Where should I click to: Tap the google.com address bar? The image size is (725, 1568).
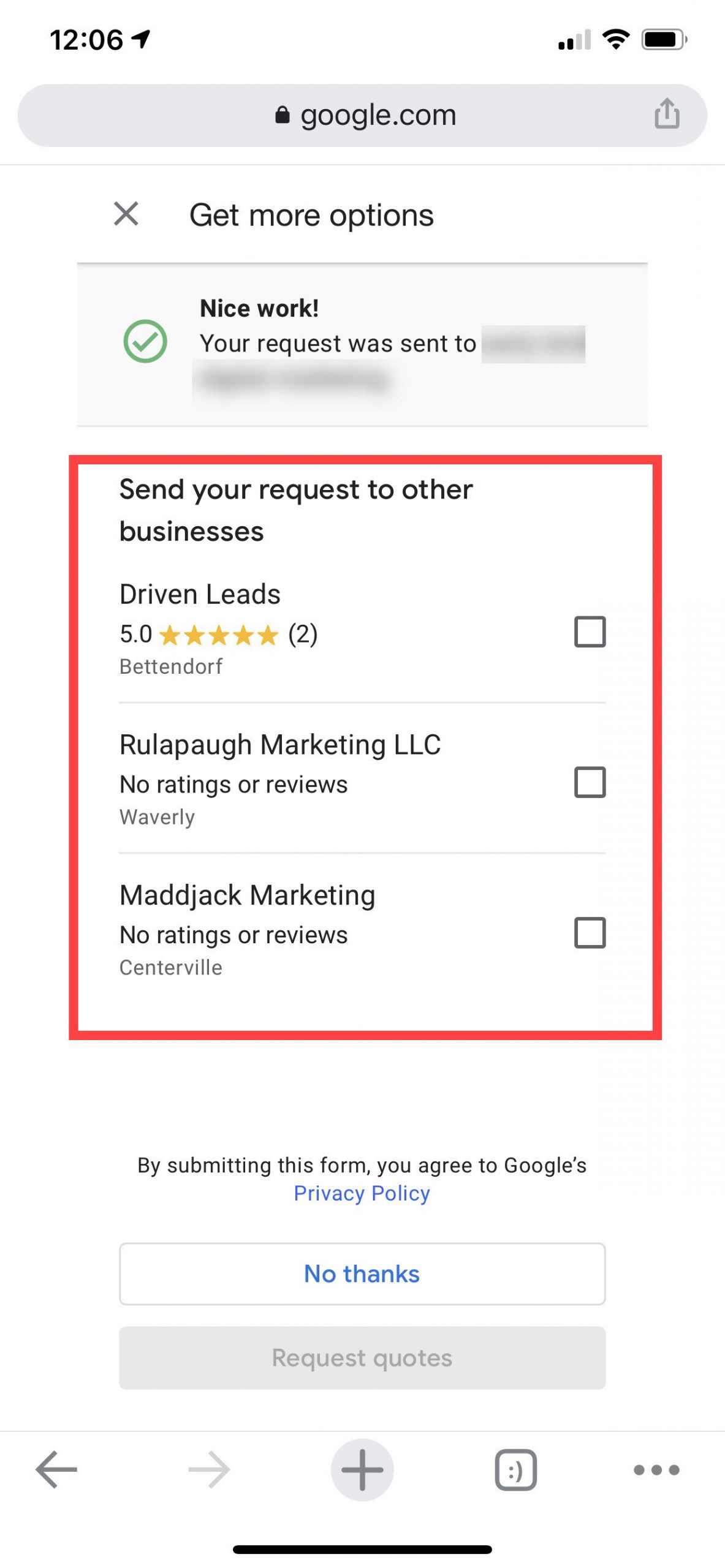point(378,114)
